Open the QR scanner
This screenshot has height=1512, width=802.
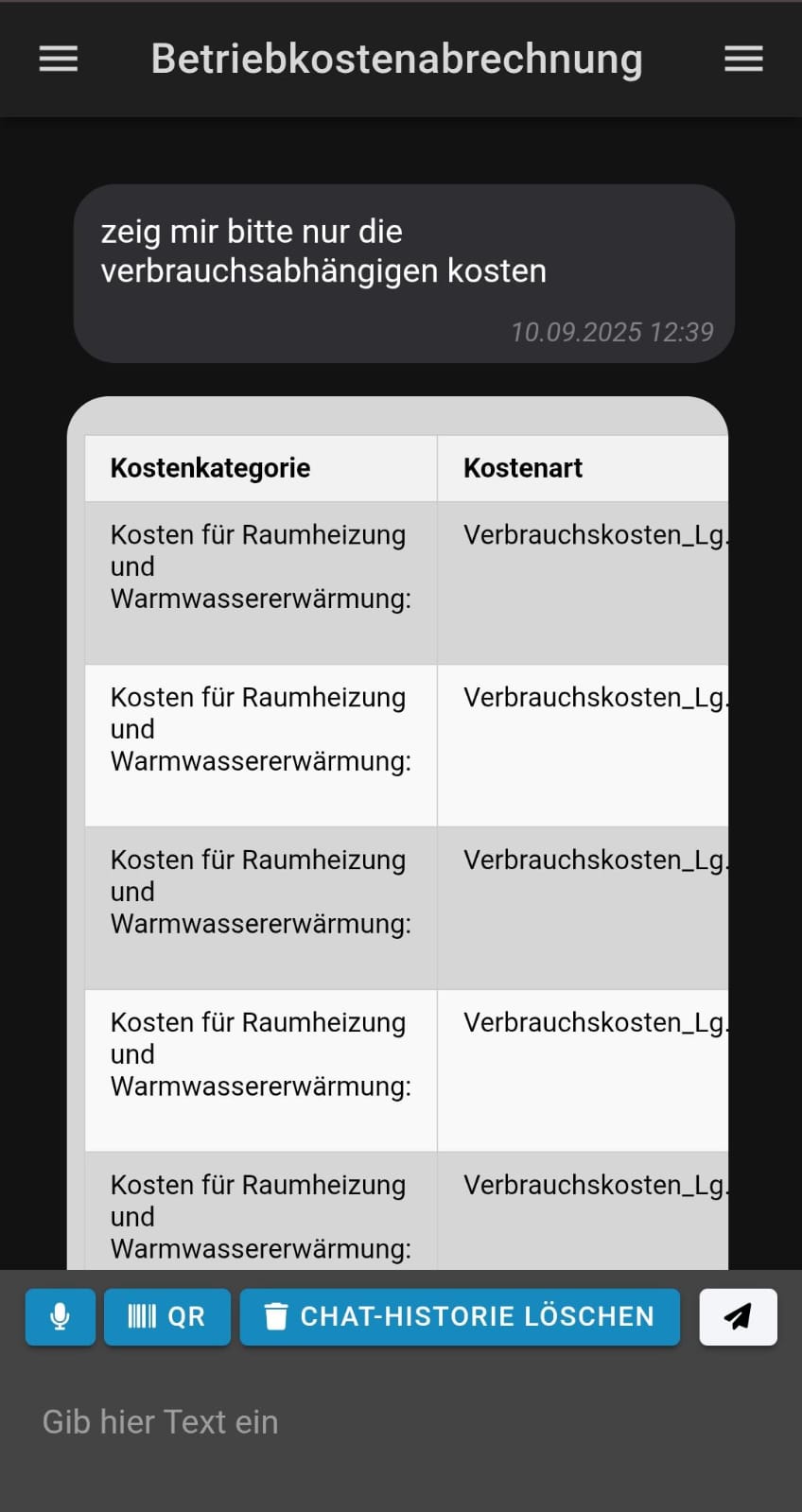point(167,1316)
